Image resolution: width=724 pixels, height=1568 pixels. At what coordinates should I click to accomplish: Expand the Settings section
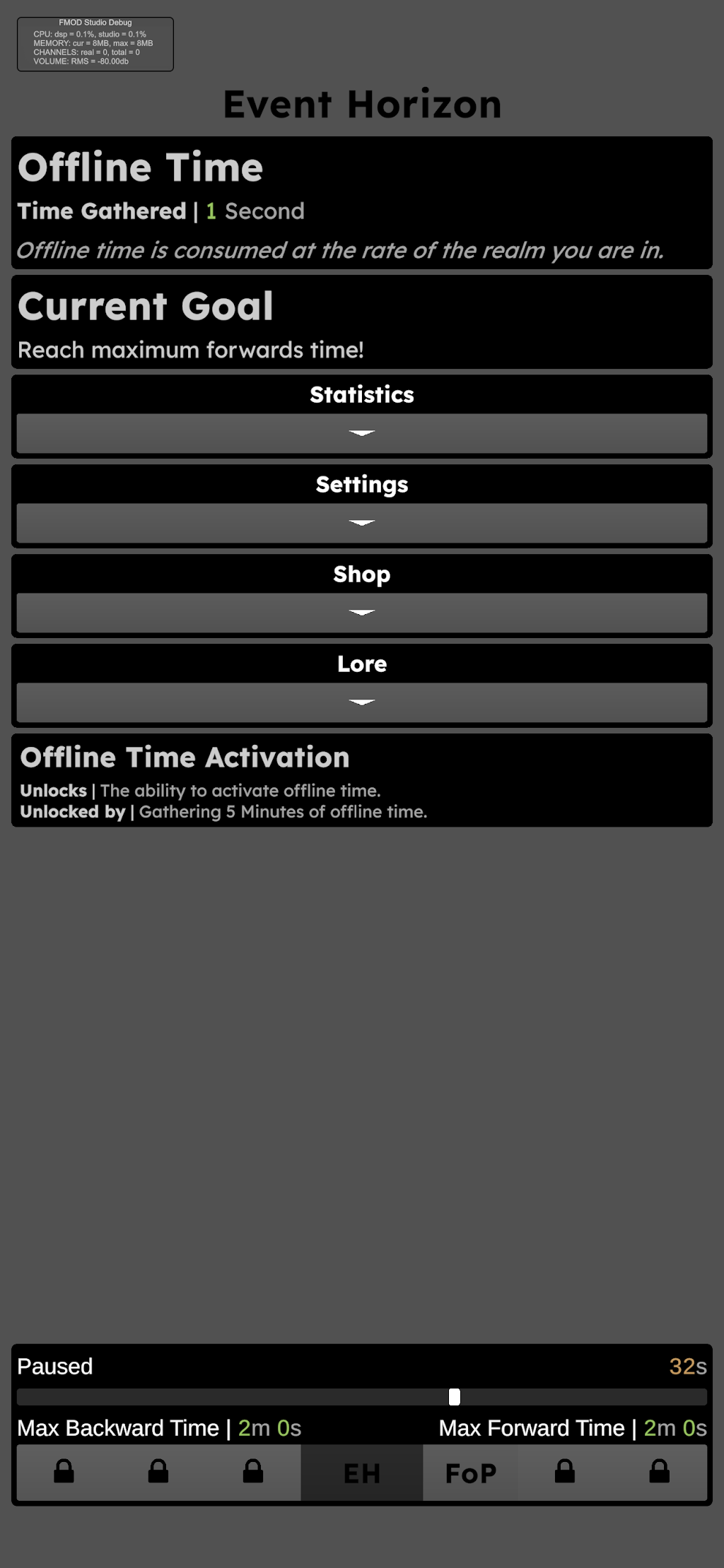tap(361, 523)
